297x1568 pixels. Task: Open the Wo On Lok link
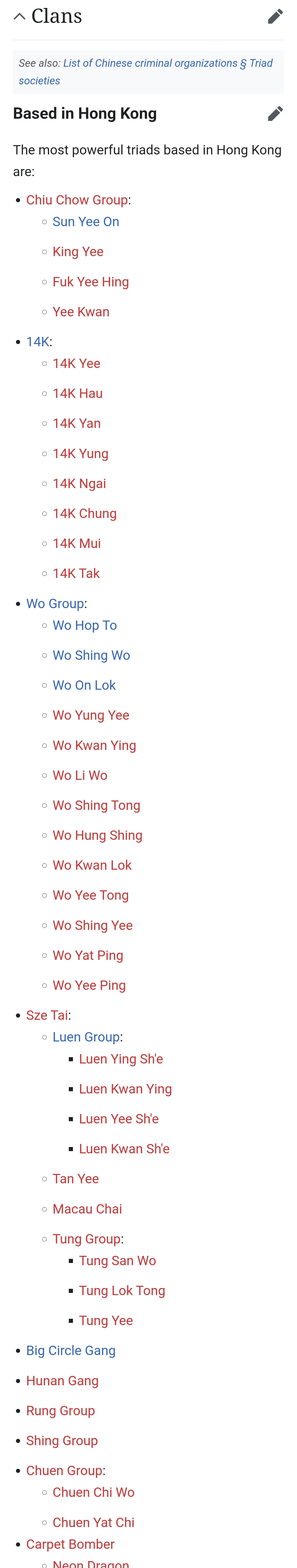[84, 685]
